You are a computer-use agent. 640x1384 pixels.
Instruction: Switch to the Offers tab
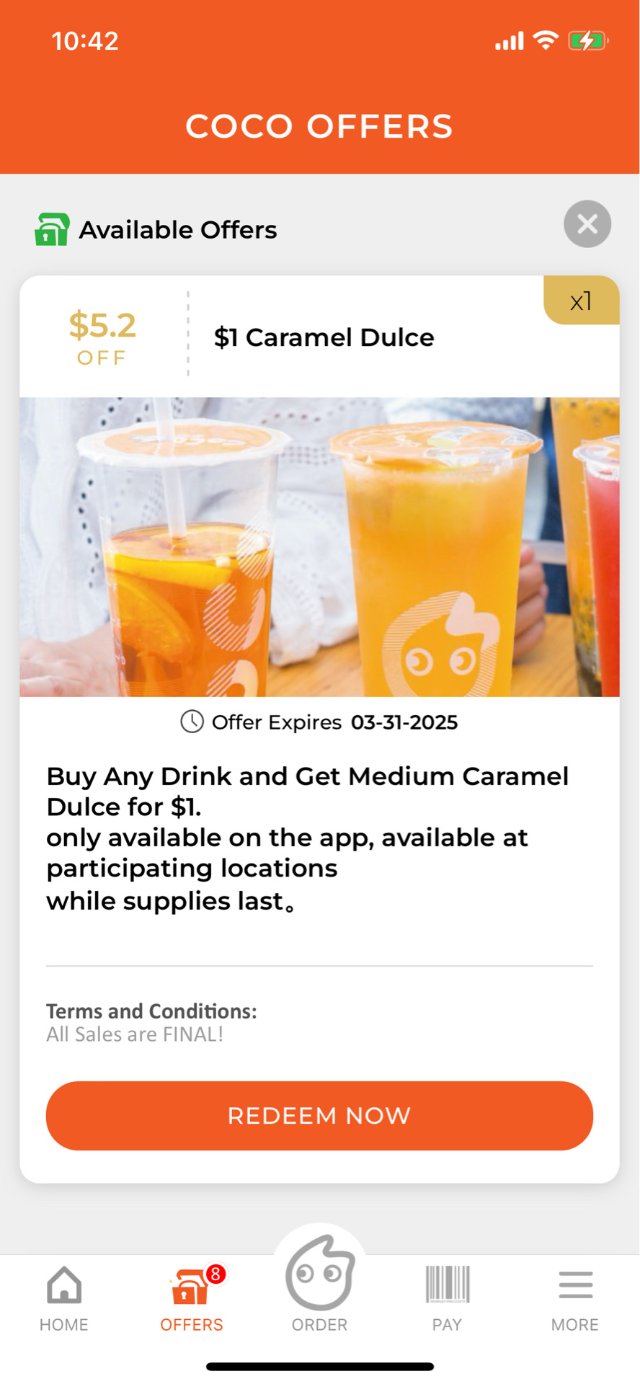click(x=191, y=1297)
